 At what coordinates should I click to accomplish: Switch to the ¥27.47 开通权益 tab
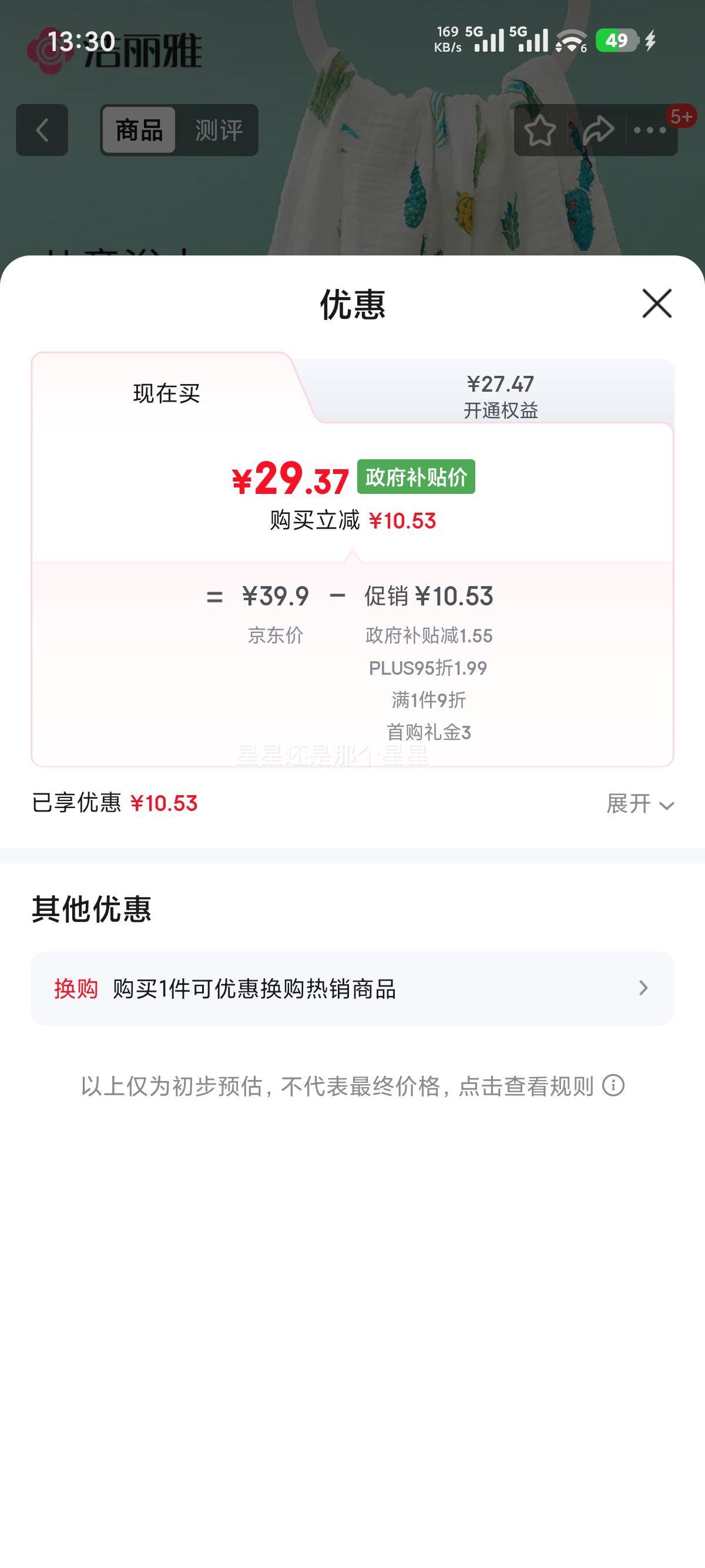point(503,394)
